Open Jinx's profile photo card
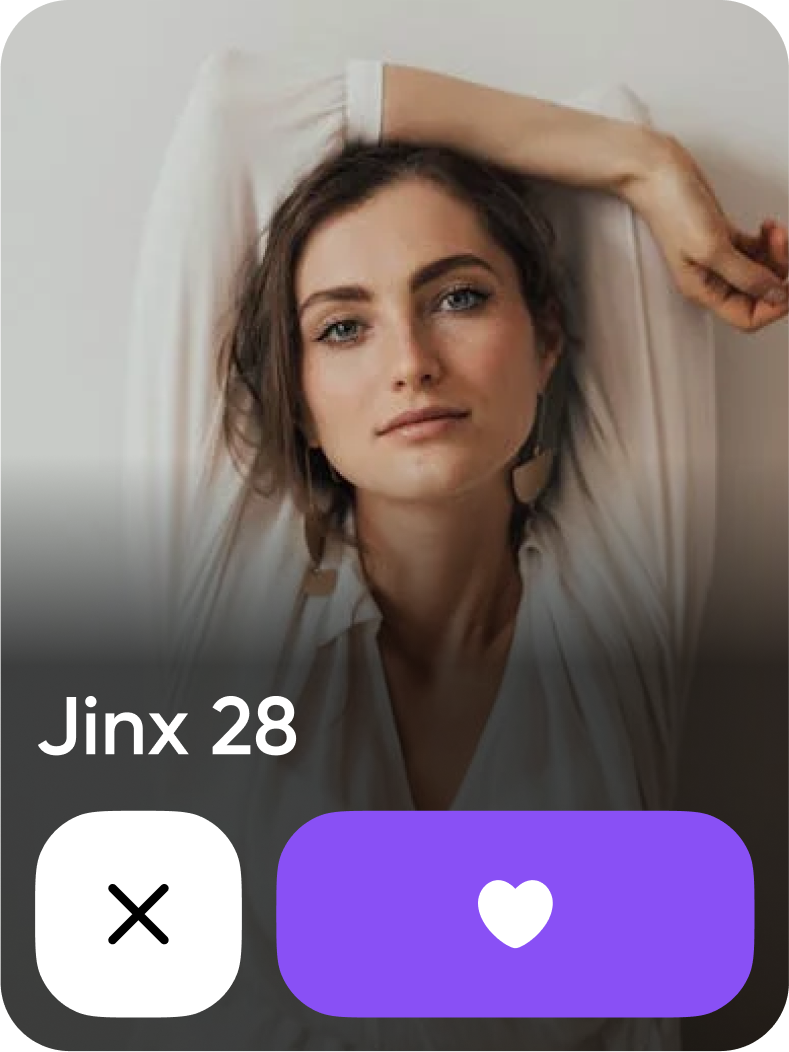The height and width of the screenshot is (1052, 789). [x=394, y=400]
